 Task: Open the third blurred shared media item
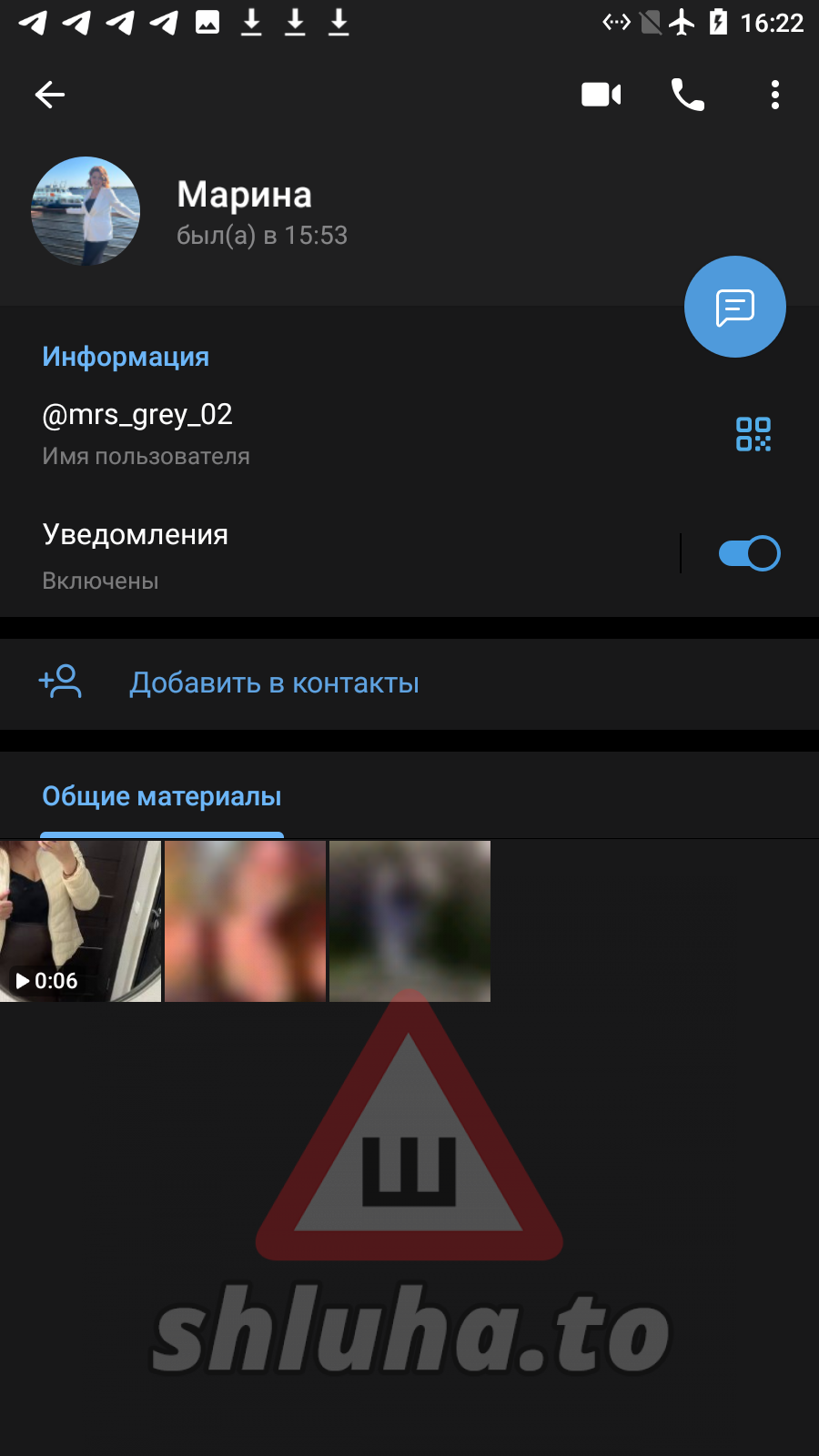click(409, 921)
